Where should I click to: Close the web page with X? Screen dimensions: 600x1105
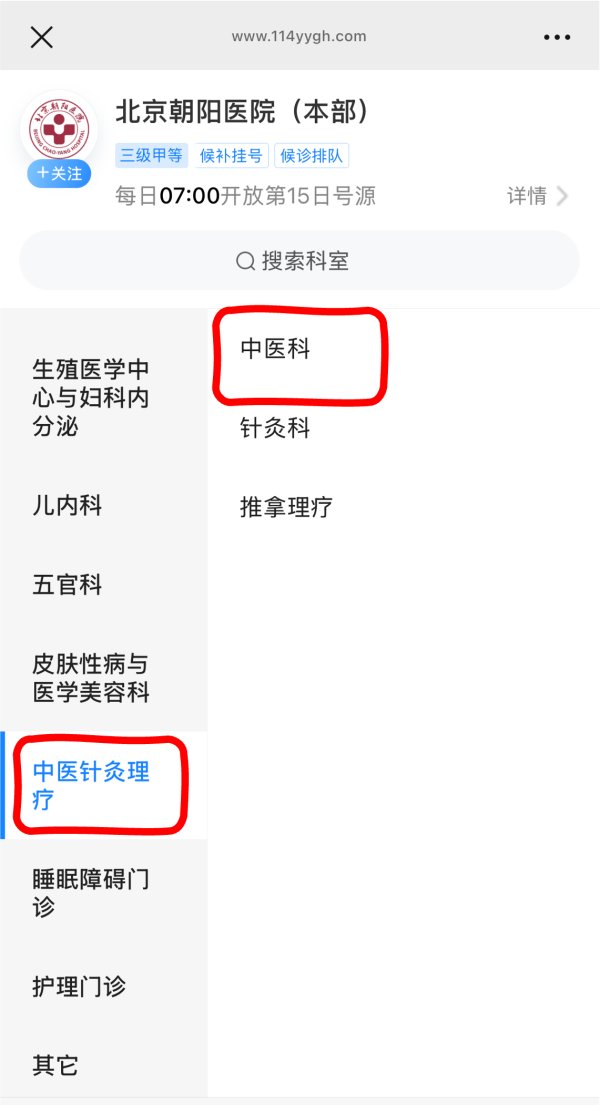[x=42, y=37]
